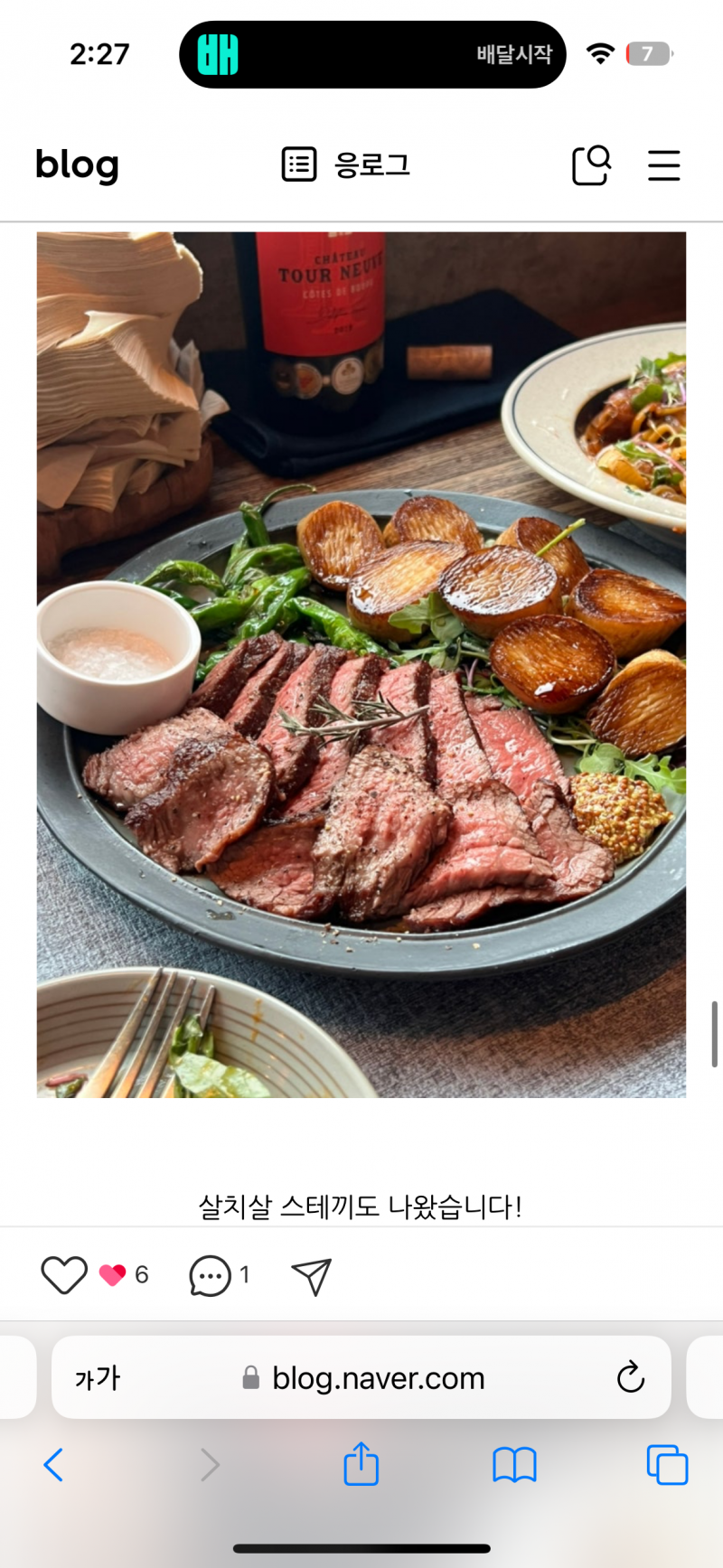Open the 배달시작 delivery live activity
The width and height of the screenshot is (723, 1568).
coord(372,54)
